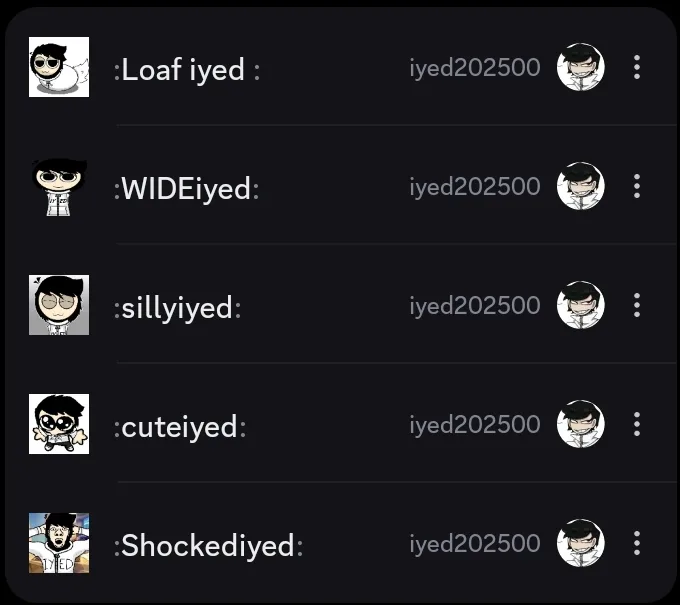Choose the cuteiyed emoji row
Image resolution: width=680 pixels, height=605 pixels.
coord(341,424)
